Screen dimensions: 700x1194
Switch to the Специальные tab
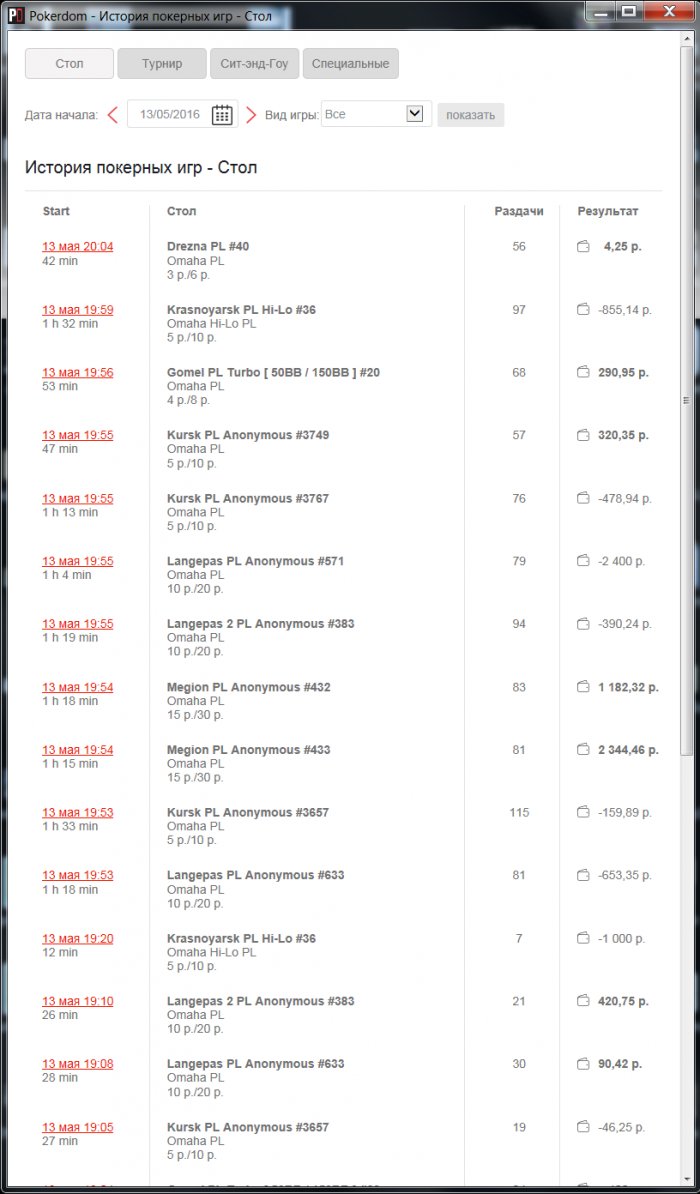tap(350, 64)
